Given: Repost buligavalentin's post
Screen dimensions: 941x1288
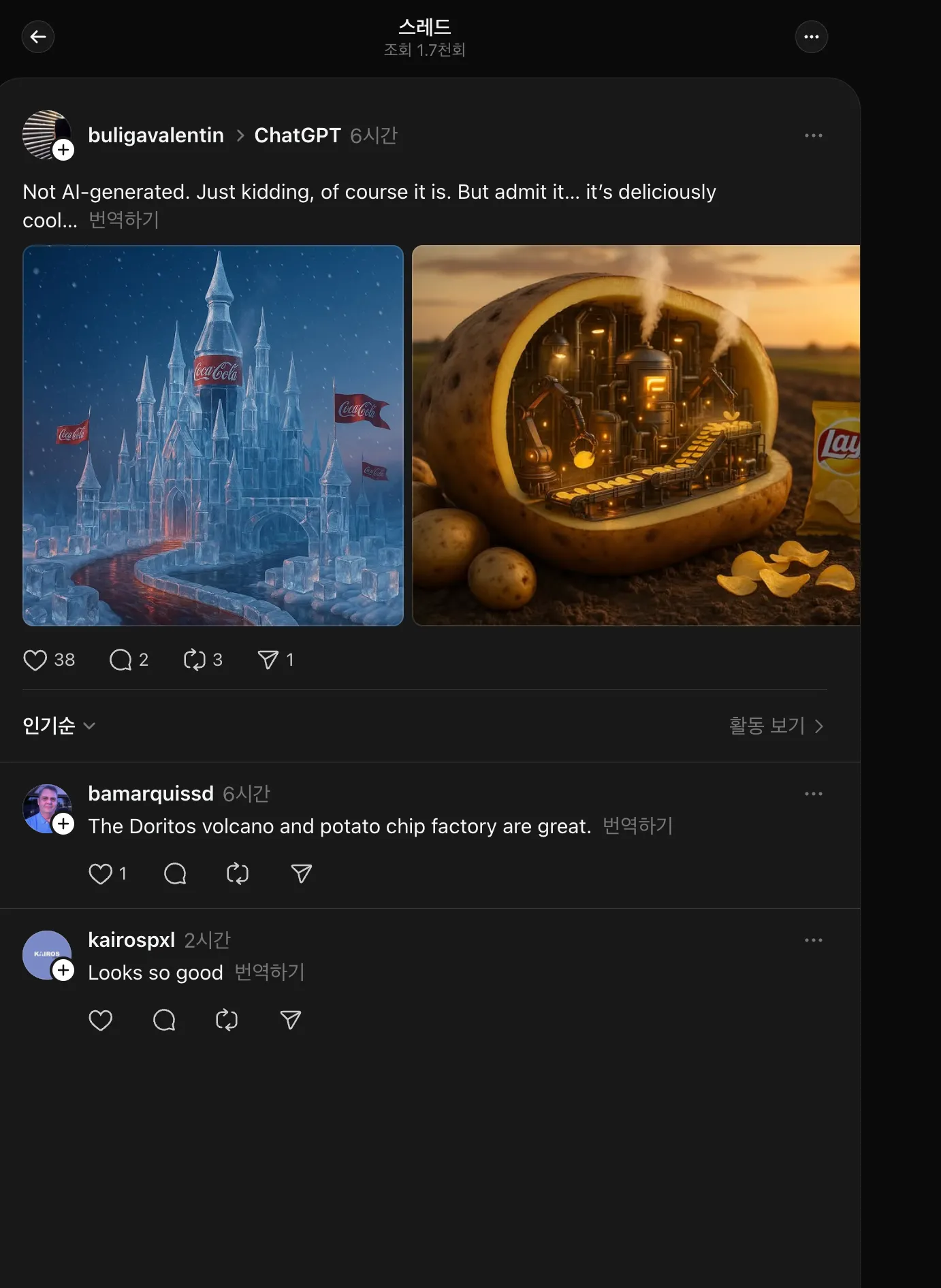Looking at the screenshot, I should 195,660.
